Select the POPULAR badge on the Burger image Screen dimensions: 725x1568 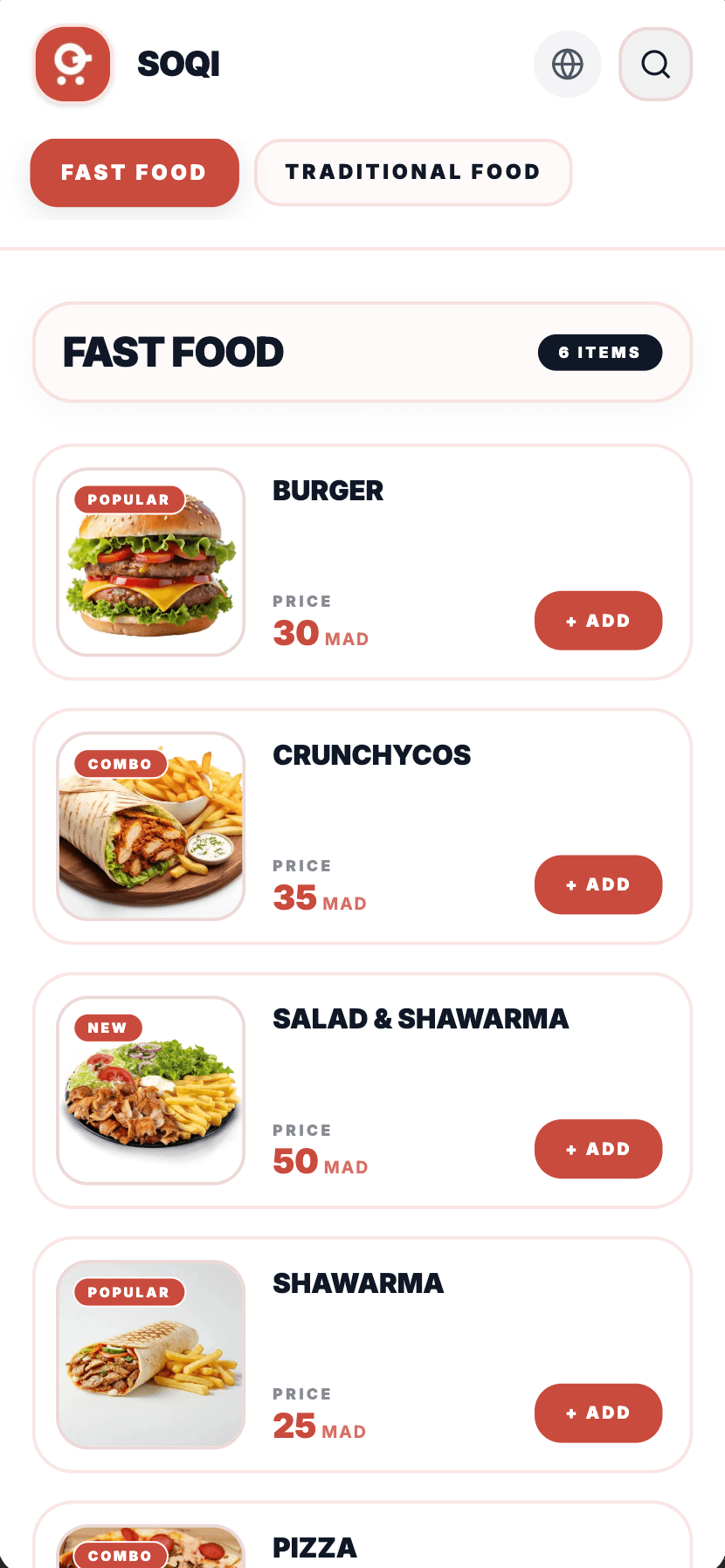point(128,499)
